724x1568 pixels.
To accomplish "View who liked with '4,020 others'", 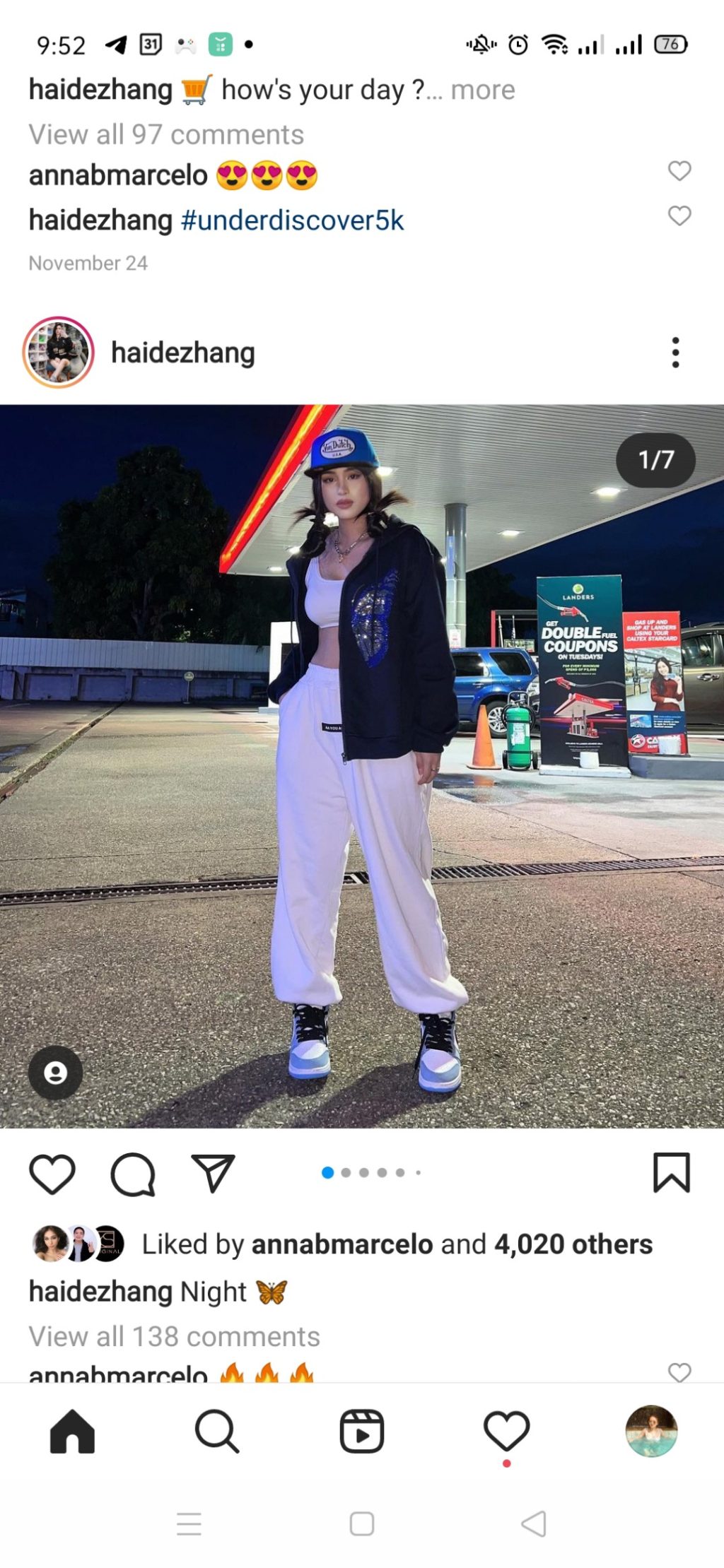I will point(573,1244).
